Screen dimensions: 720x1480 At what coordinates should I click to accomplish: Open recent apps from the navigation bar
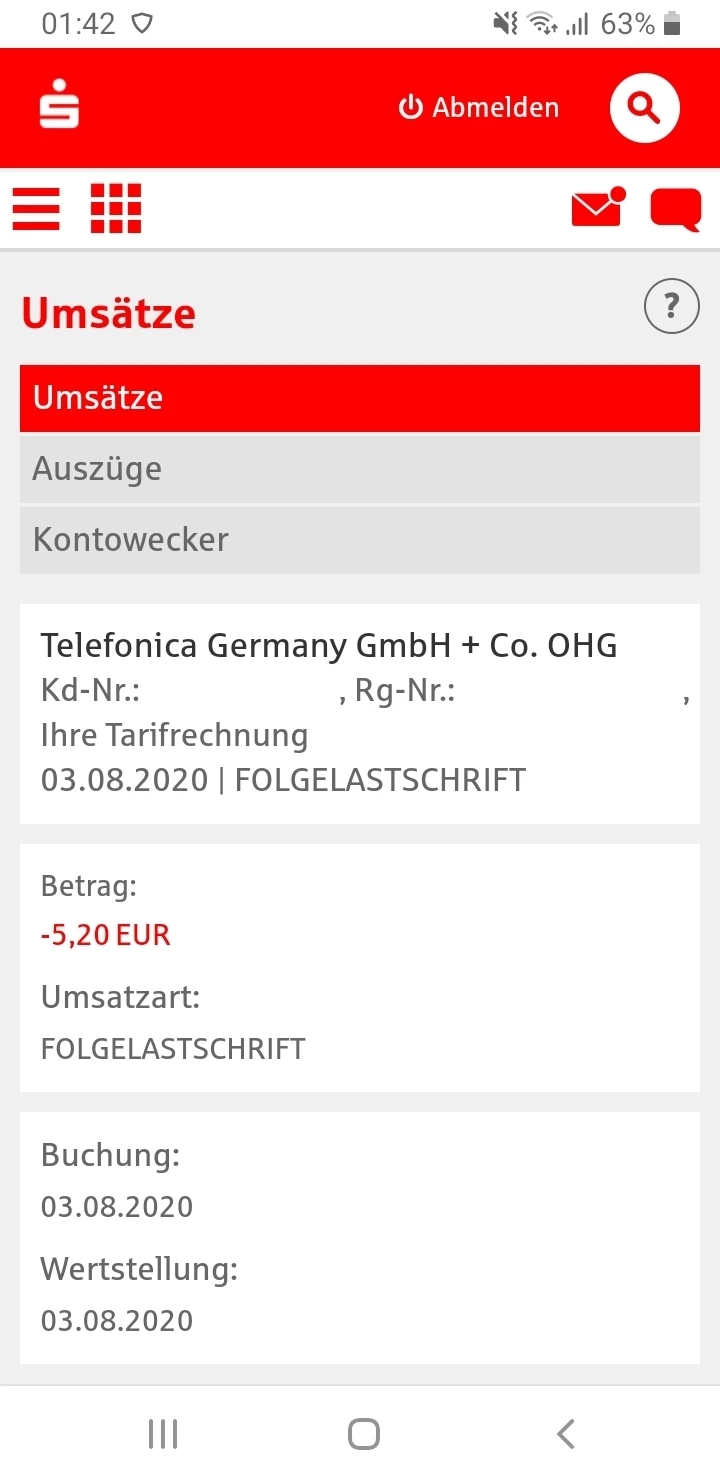coord(162,1434)
